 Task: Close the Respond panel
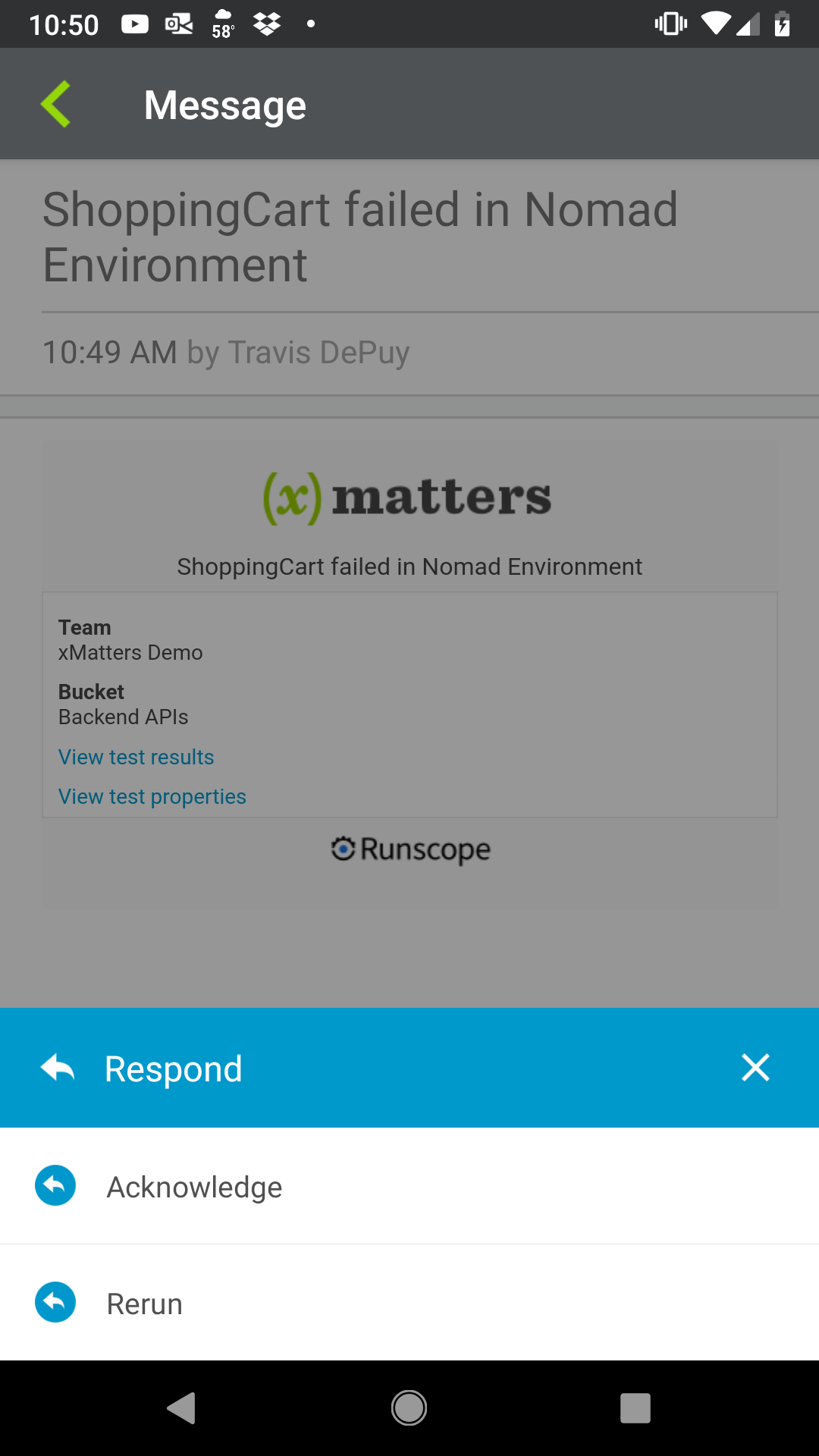click(x=755, y=1068)
